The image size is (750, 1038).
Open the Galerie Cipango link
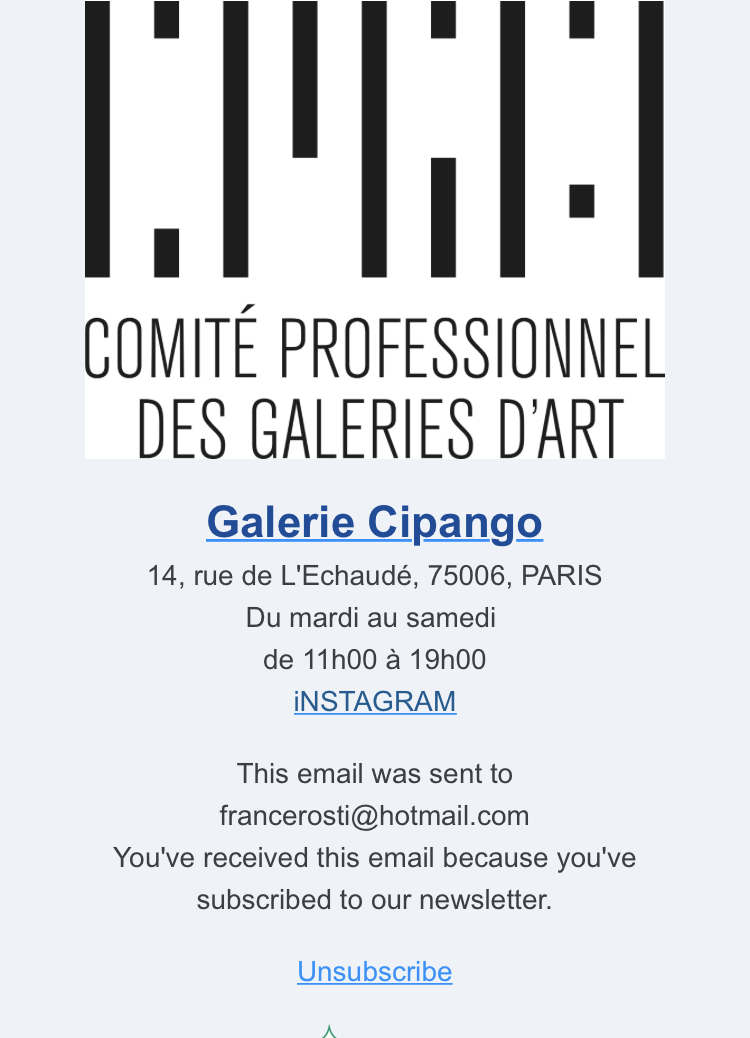(x=374, y=522)
